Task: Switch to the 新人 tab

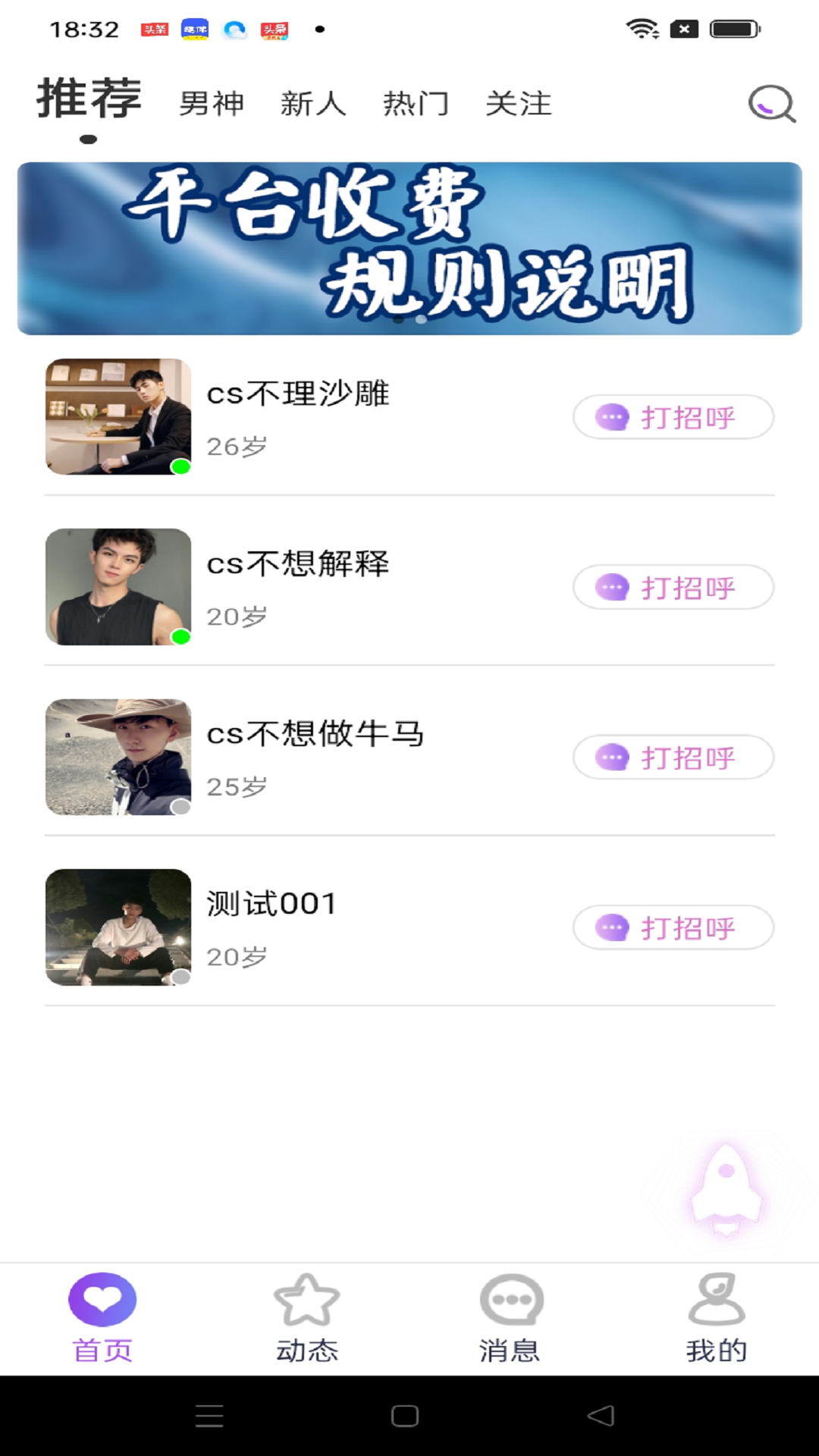Action: tap(313, 104)
